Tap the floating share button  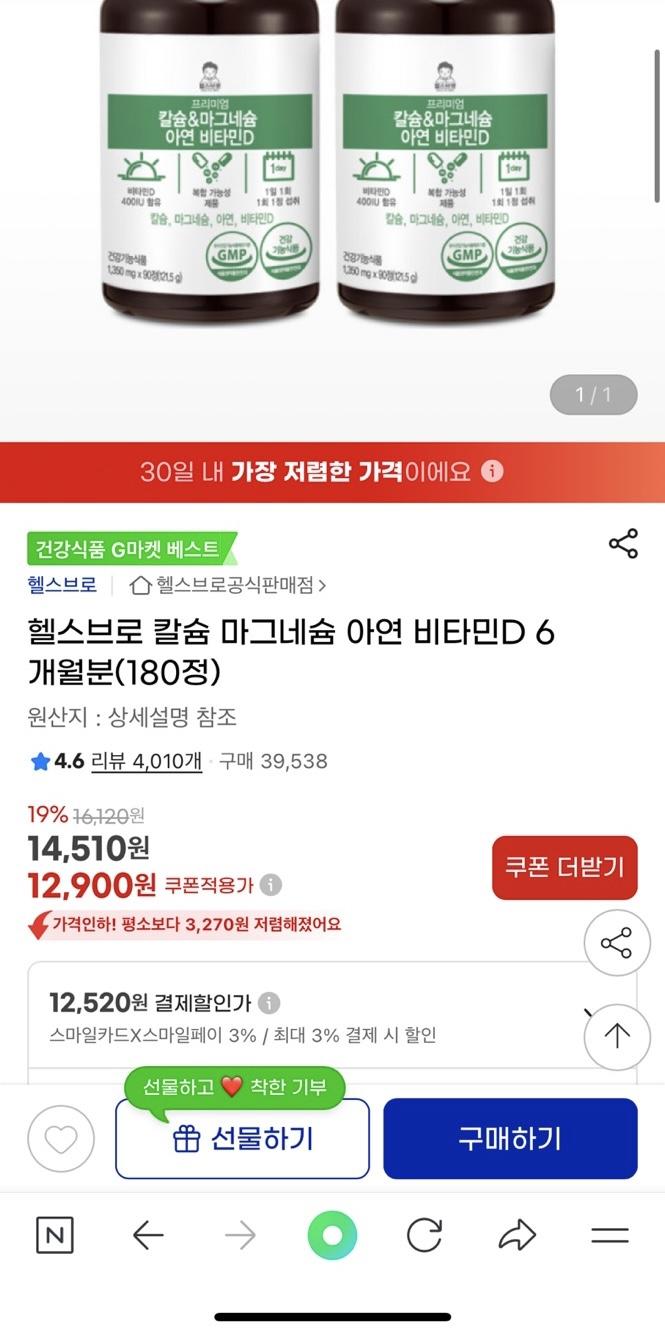tap(617, 943)
